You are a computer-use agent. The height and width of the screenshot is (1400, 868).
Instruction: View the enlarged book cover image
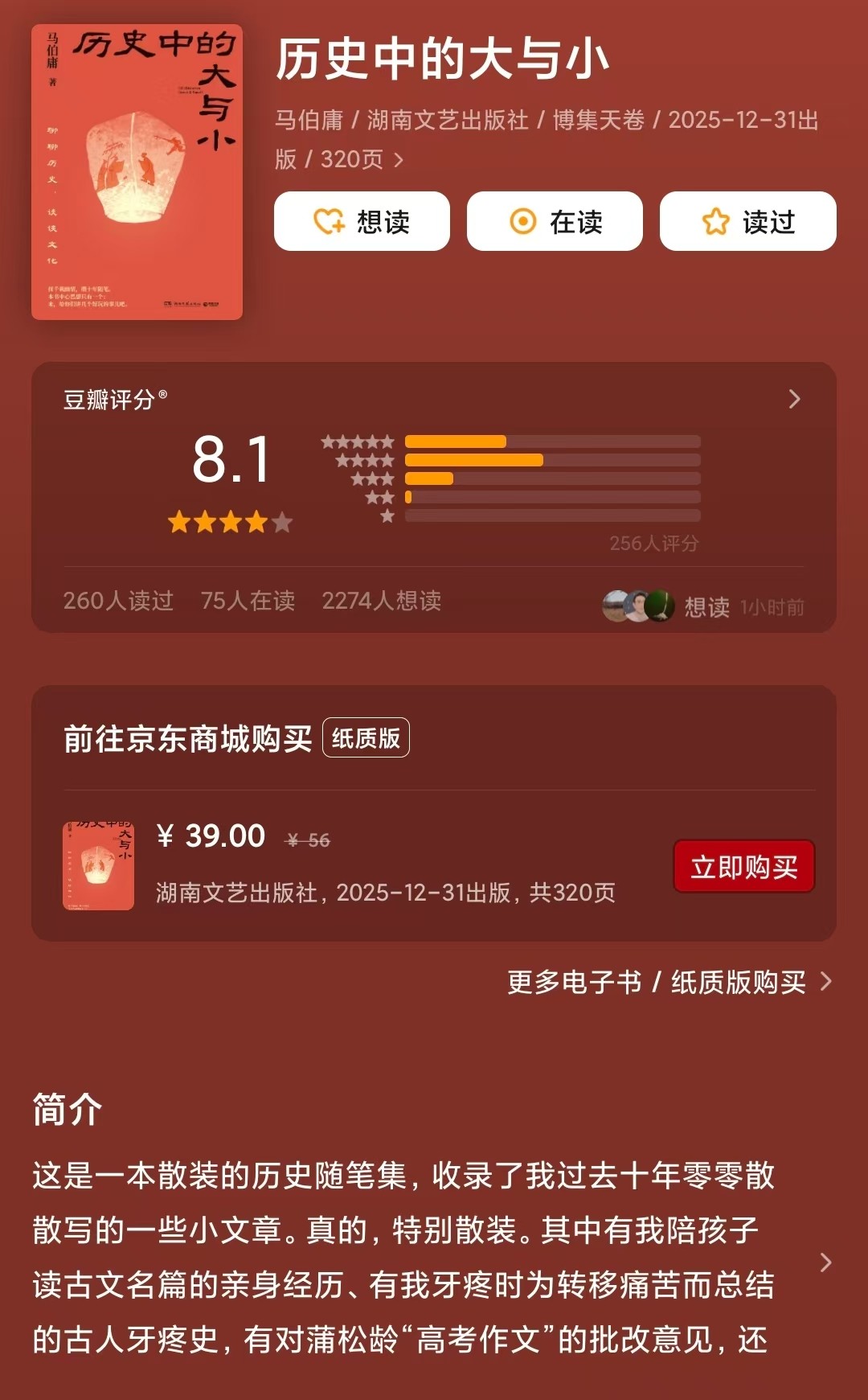(137, 172)
